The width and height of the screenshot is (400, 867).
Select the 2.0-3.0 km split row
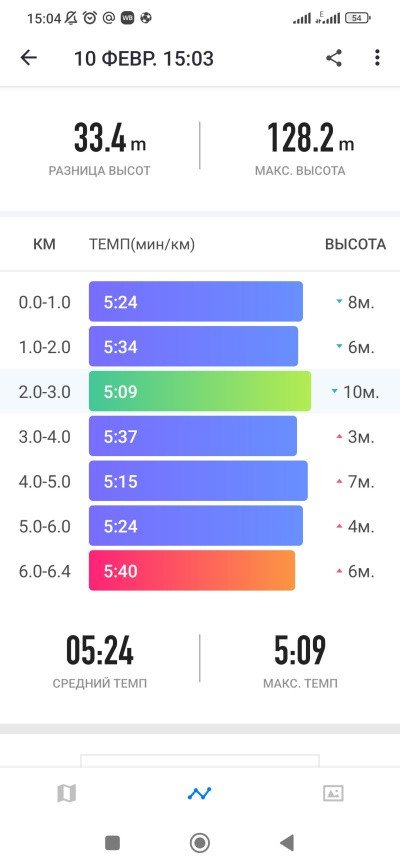tap(200, 391)
